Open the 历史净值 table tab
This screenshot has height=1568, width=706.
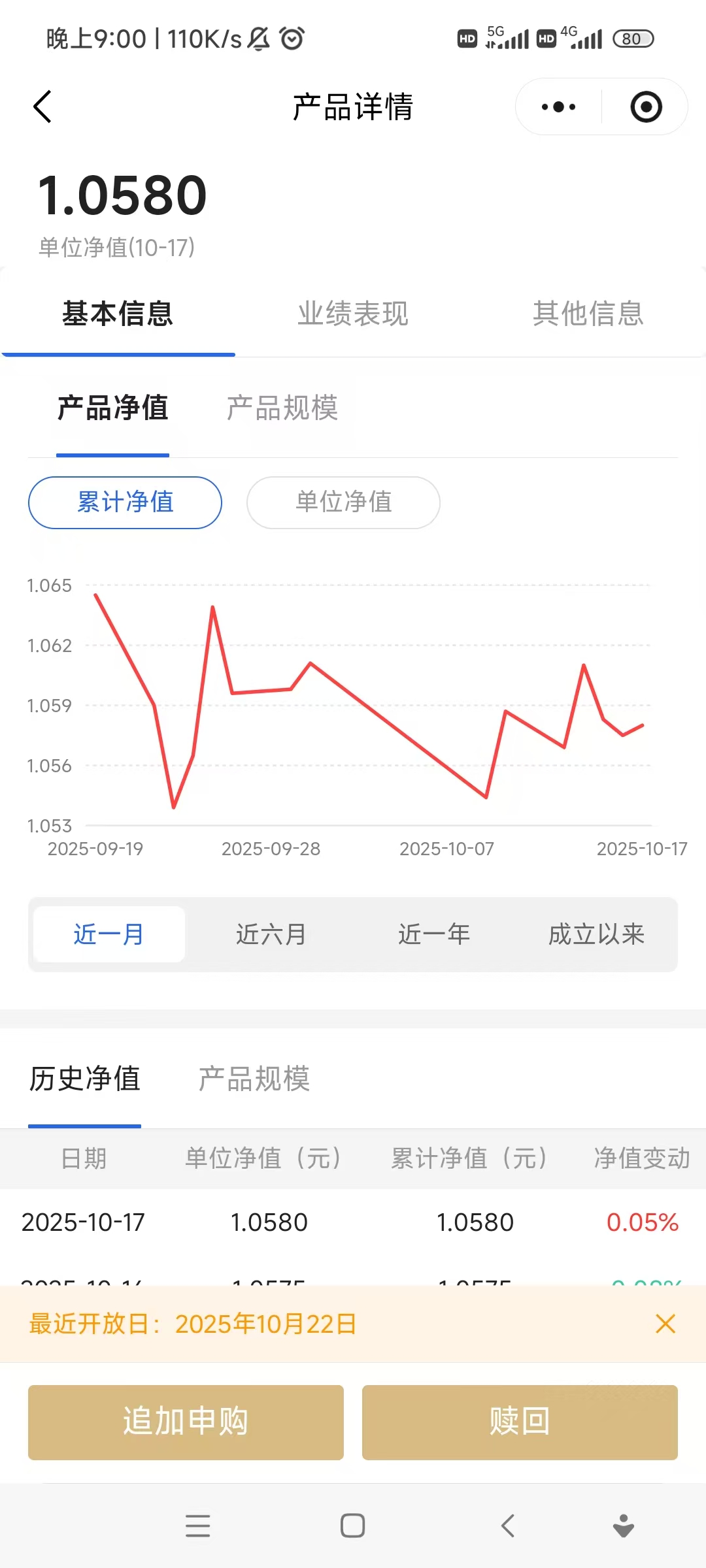pyautogui.click(x=85, y=1079)
